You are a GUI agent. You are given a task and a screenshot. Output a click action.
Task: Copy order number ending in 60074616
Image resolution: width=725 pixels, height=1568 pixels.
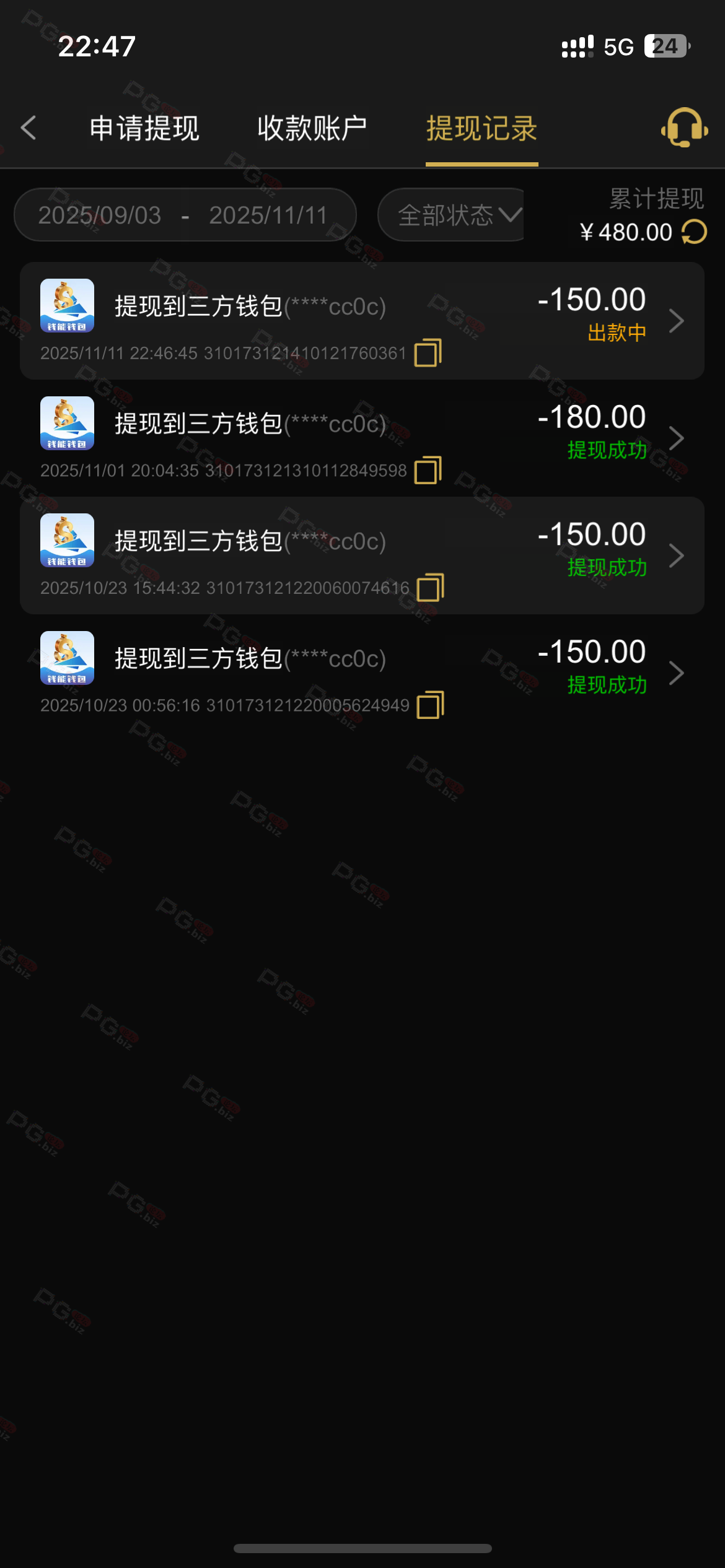pos(431,587)
